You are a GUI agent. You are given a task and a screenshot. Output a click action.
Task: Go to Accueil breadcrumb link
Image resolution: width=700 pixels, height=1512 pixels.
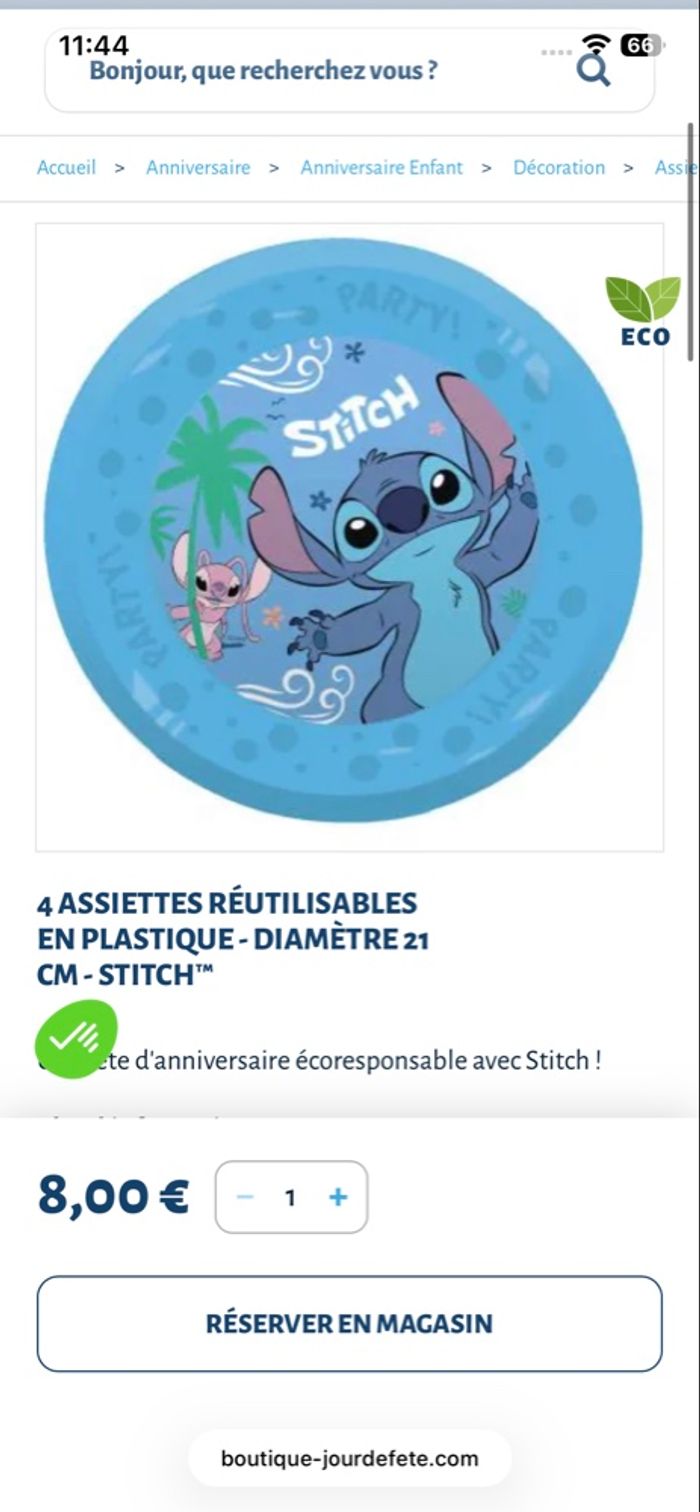[66, 168]
